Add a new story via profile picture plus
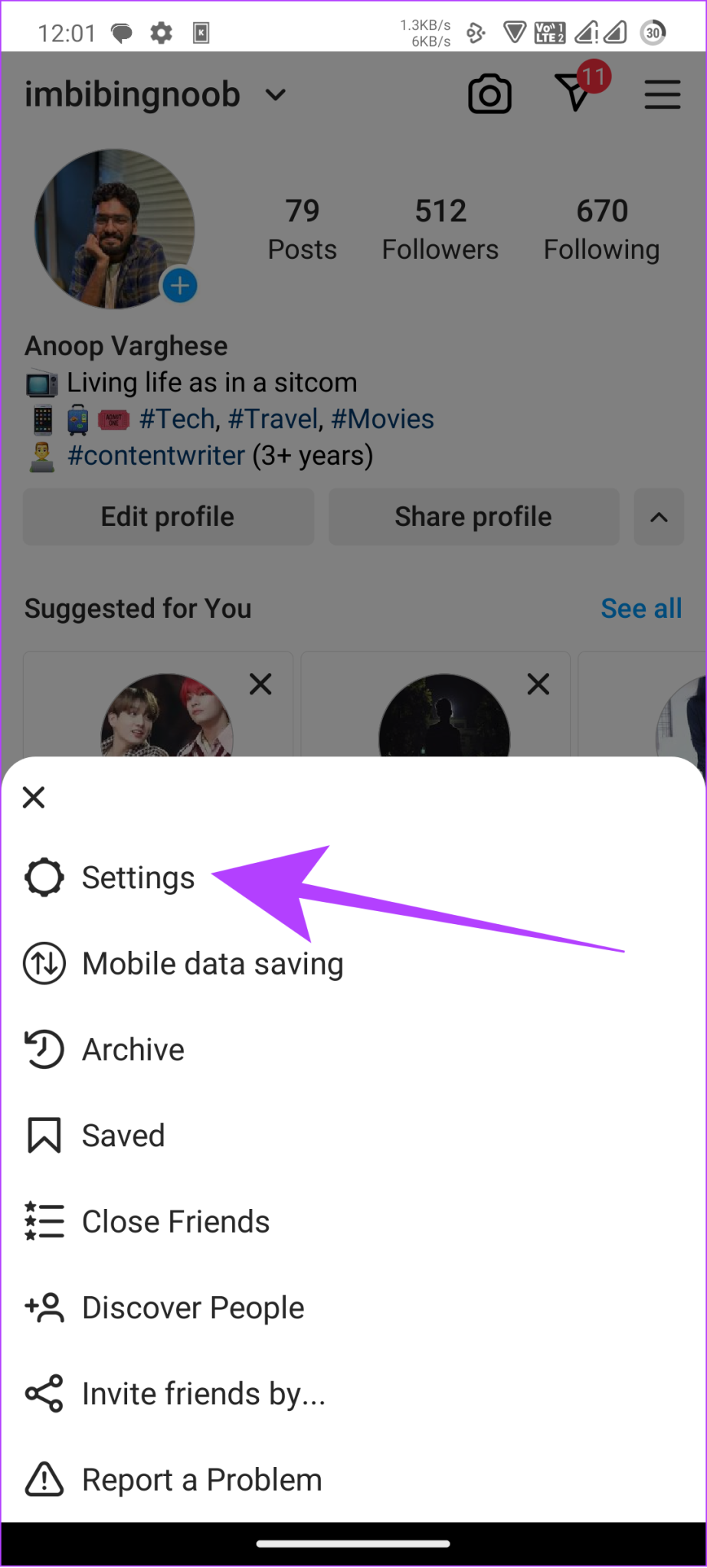The height and width of the screenshot is (1568, 707). pos(179,286)
